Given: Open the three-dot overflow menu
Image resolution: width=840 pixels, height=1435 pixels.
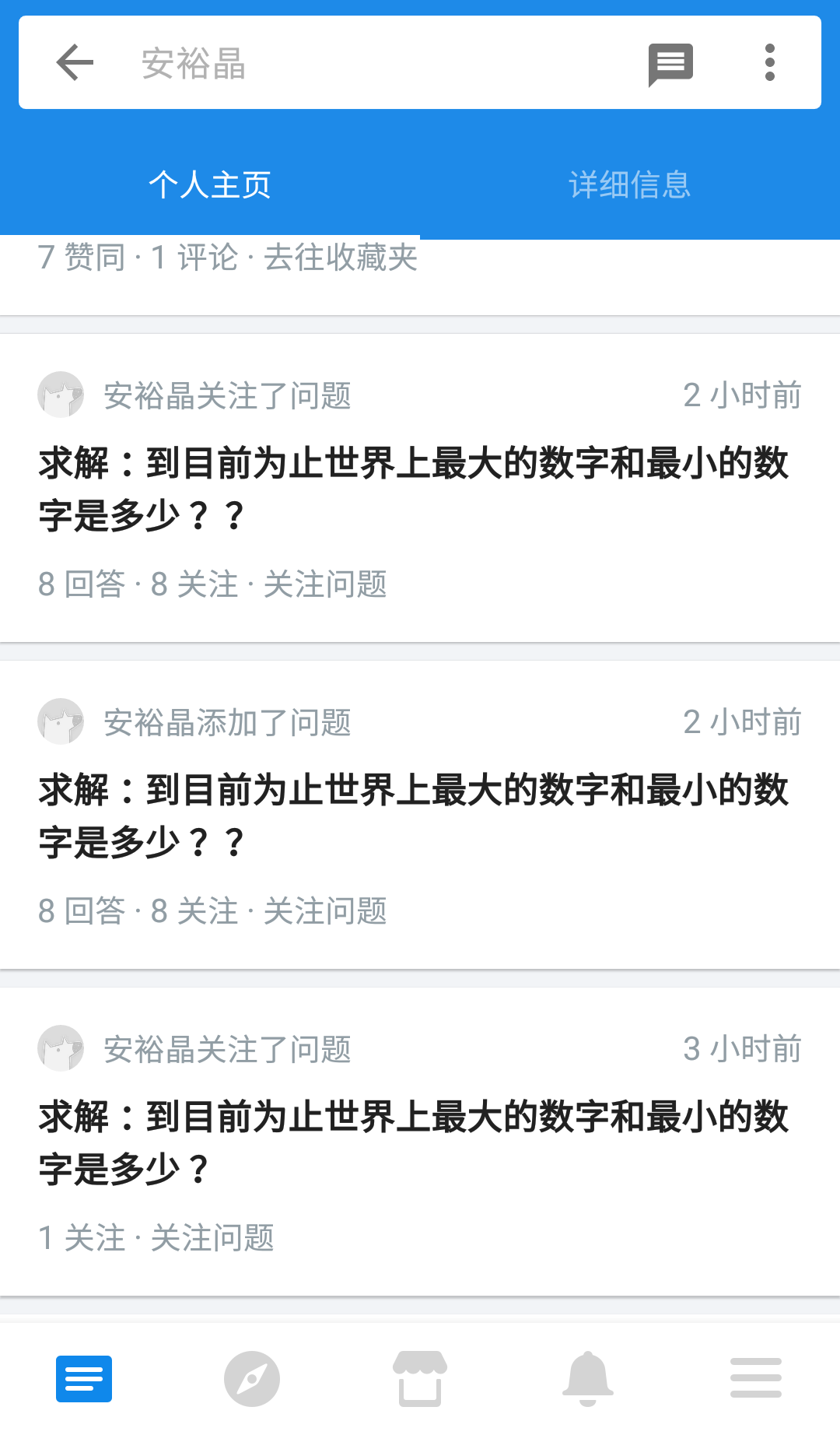Looking at the screenshot, I should click(769, 63).
